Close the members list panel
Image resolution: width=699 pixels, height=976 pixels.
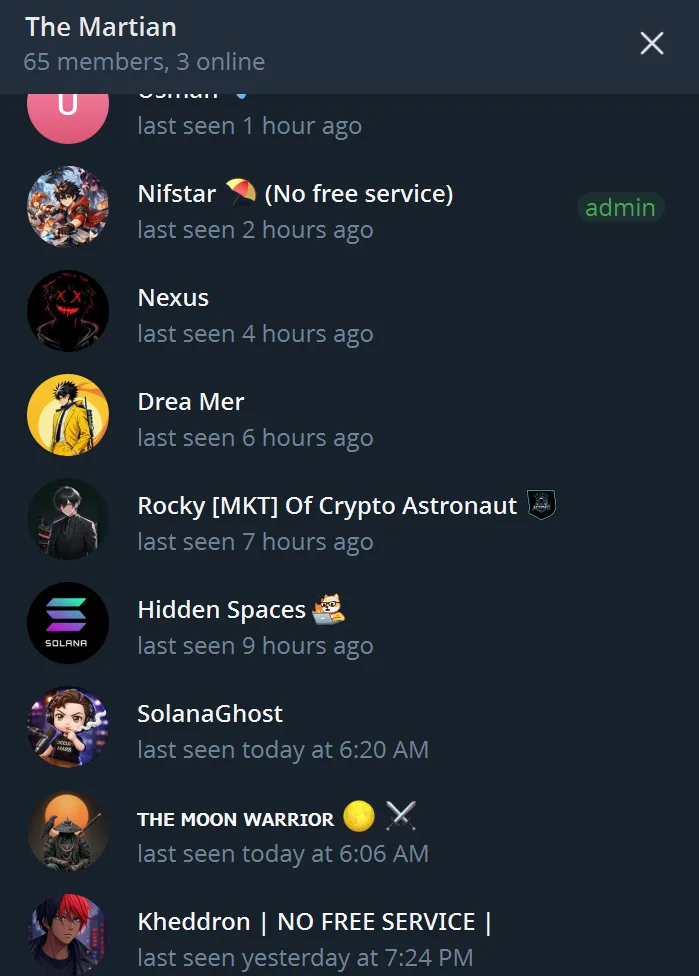click(652, 43)
